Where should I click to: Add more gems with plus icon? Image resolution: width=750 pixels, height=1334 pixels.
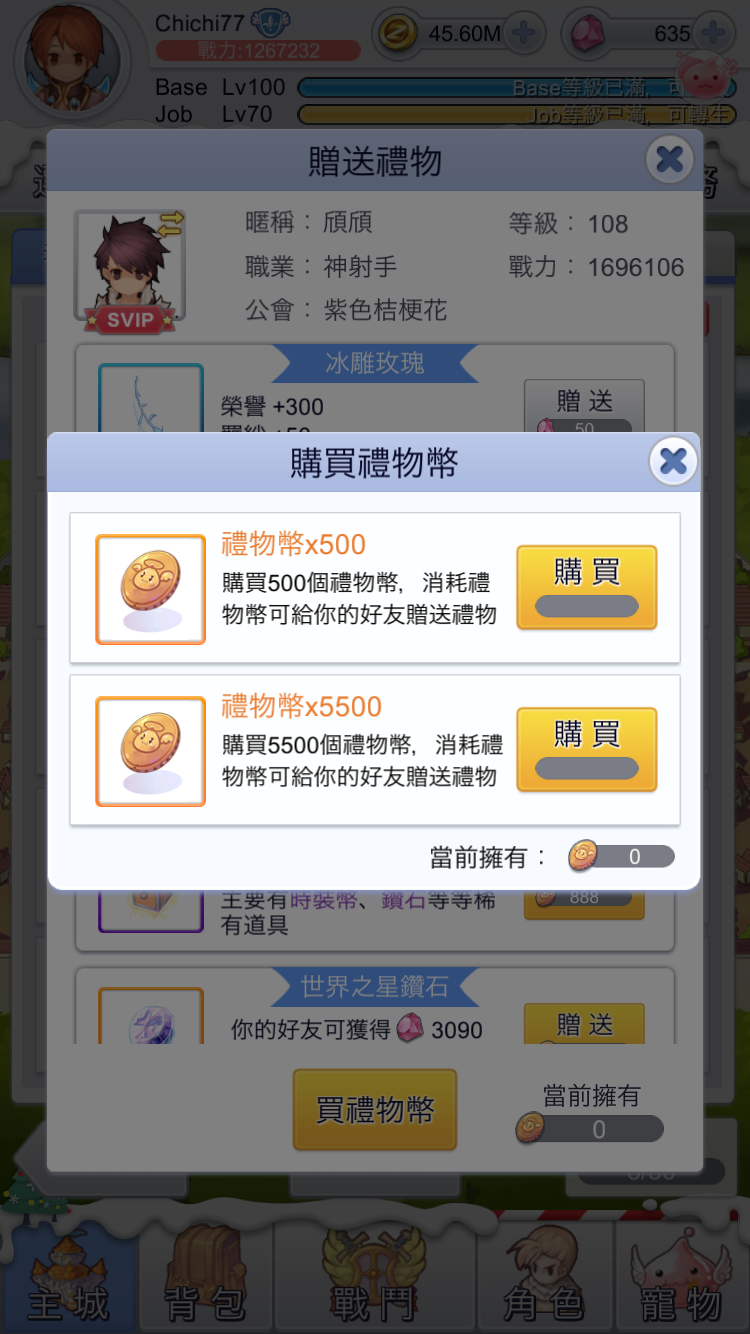click(713, 33)
